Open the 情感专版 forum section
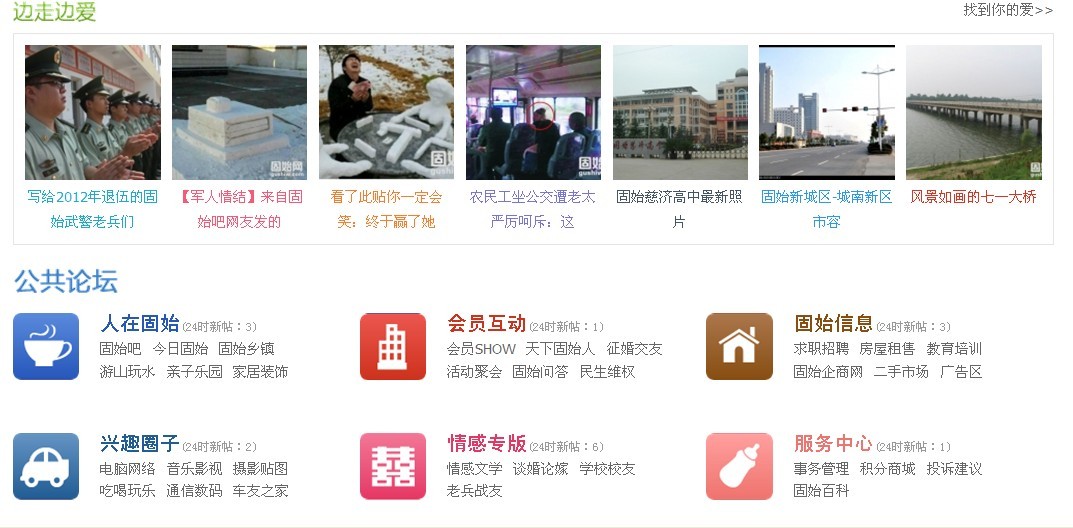 [486, 444]
